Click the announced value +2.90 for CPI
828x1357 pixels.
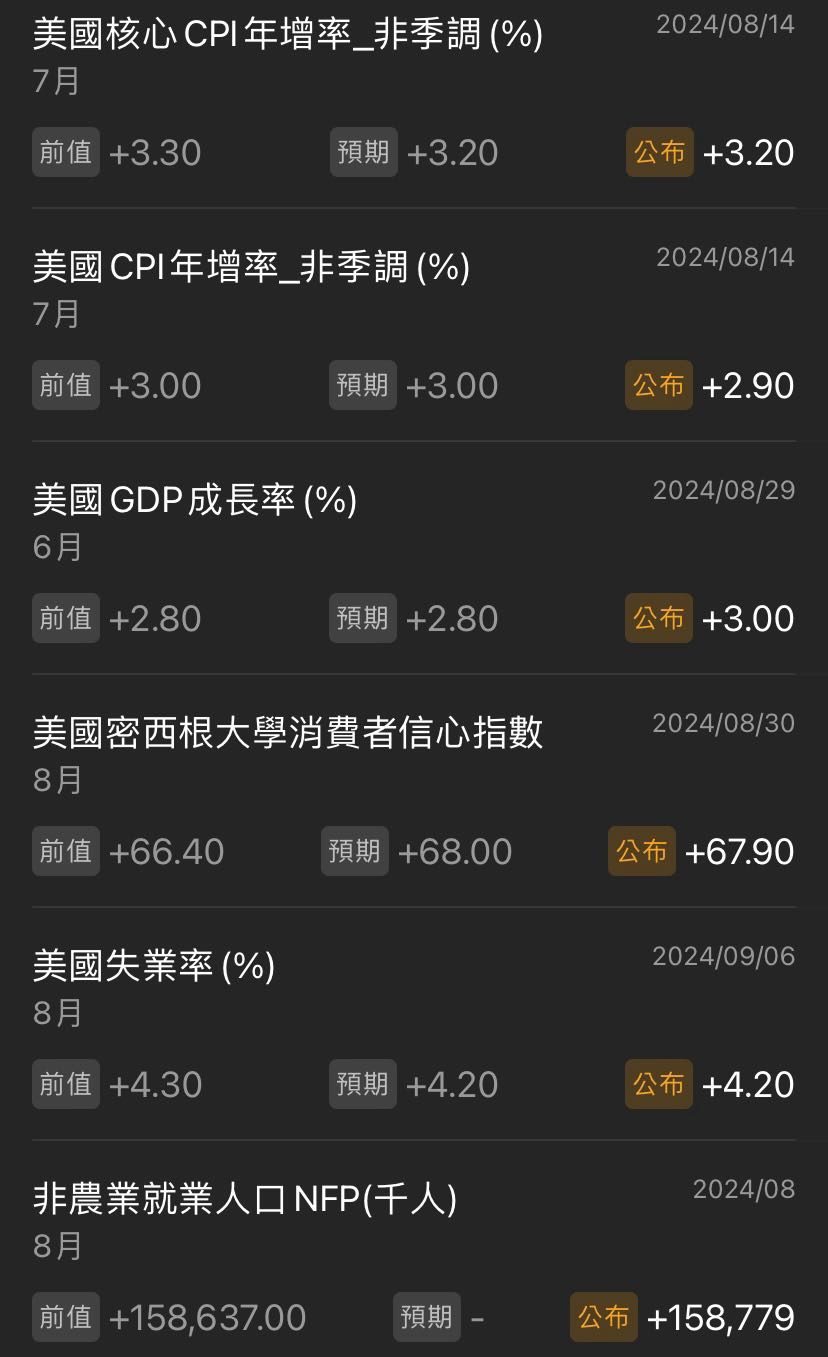(749, 385)
